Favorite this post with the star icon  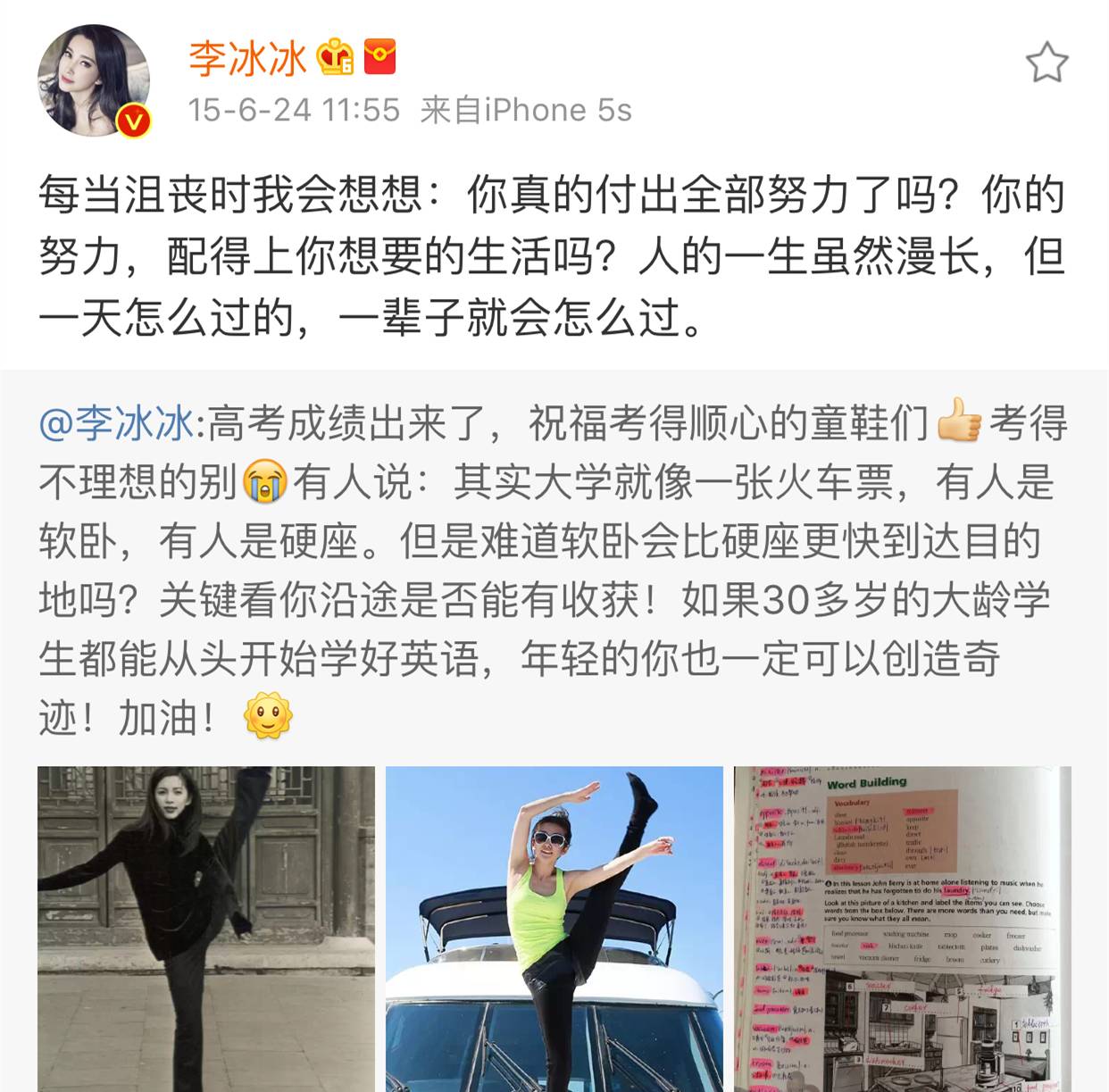coord(1046,63)
